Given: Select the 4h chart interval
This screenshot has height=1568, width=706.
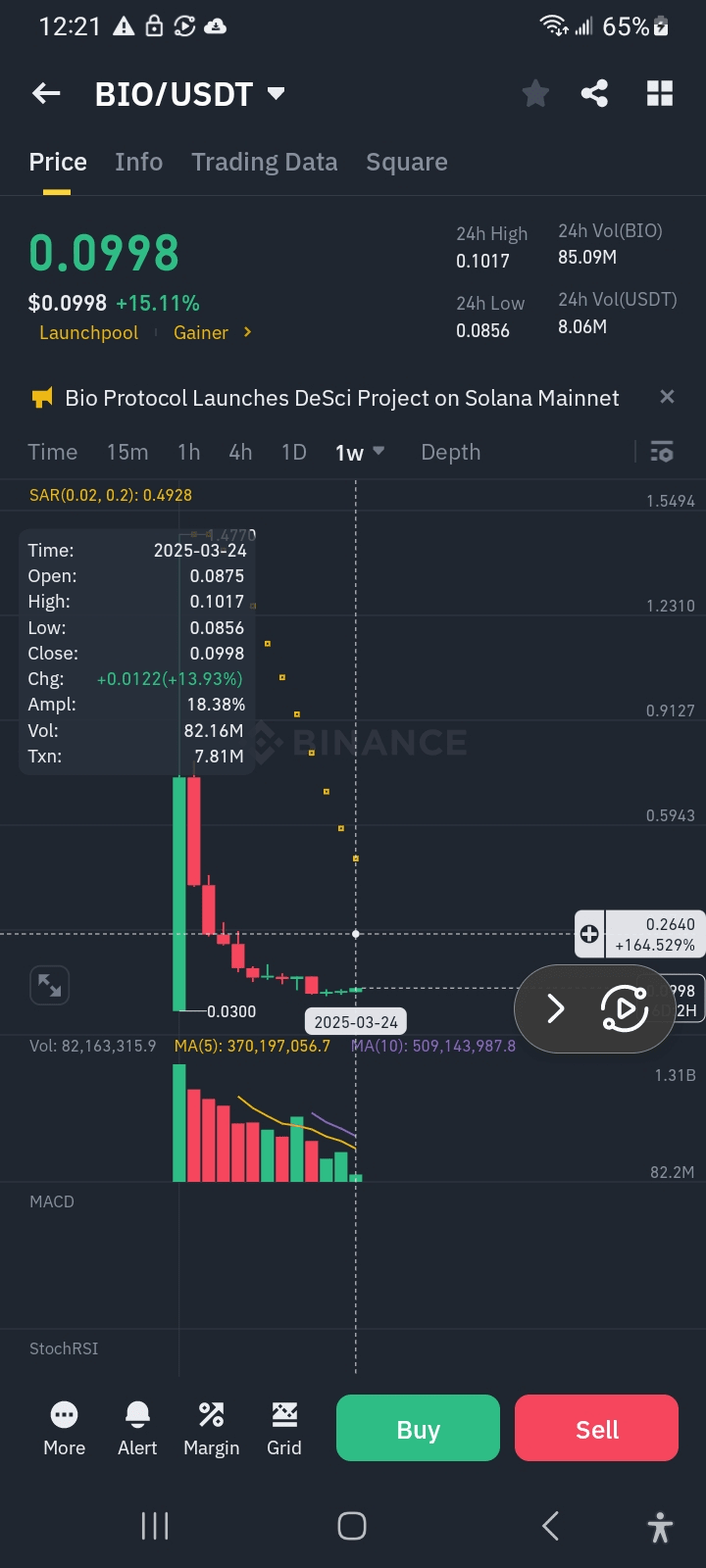Looking at the screenshot, I should click(x=240, y=452).
